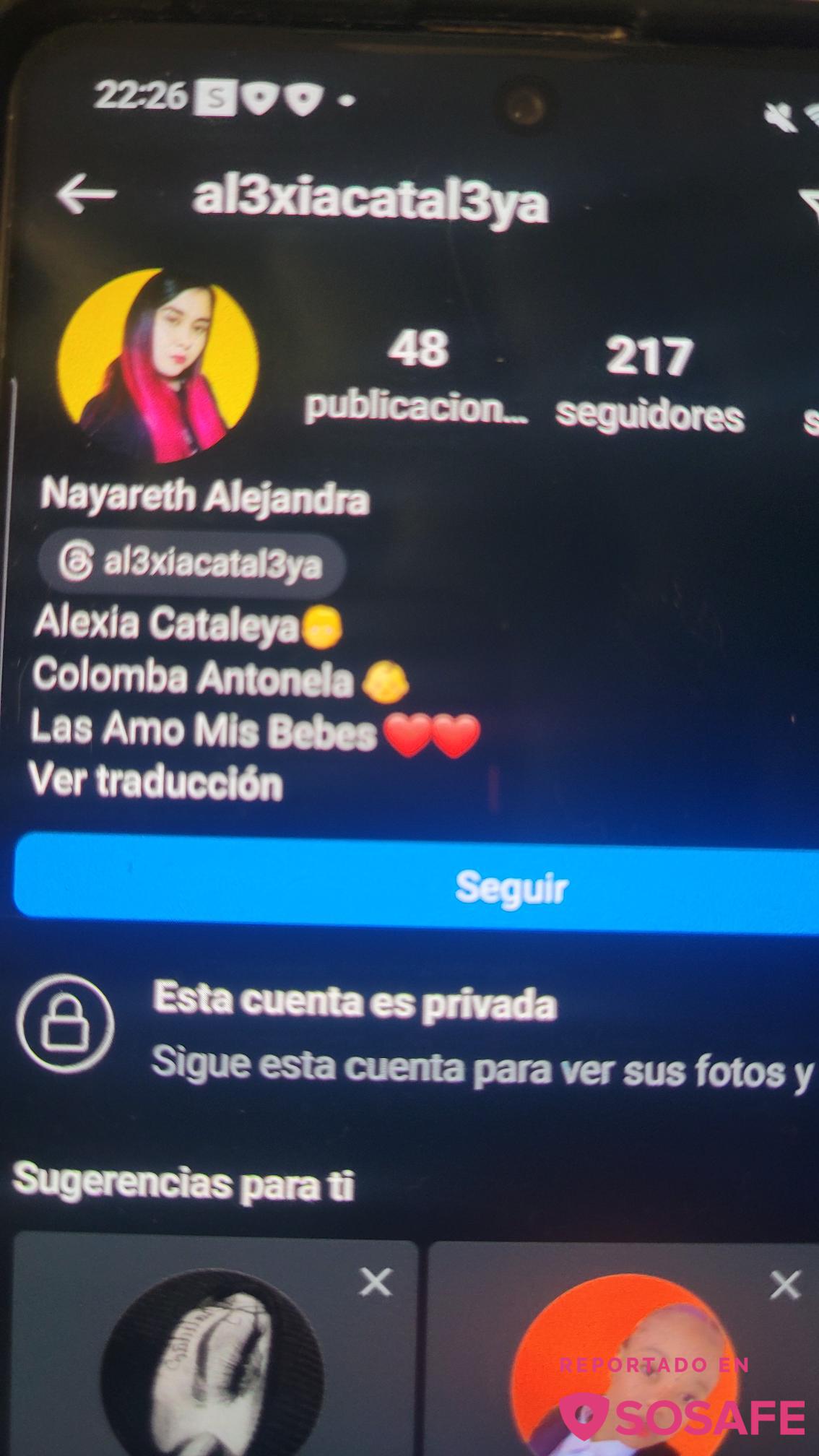Dismiss the first suggested account card

376,1283
